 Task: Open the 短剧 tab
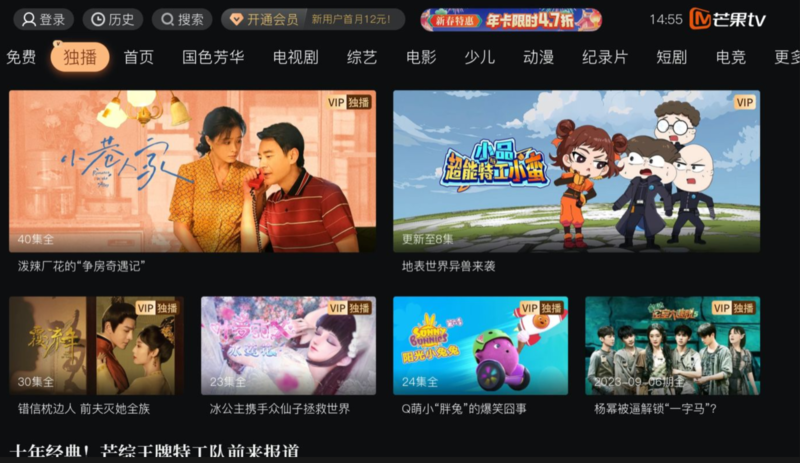click(672, 57)
